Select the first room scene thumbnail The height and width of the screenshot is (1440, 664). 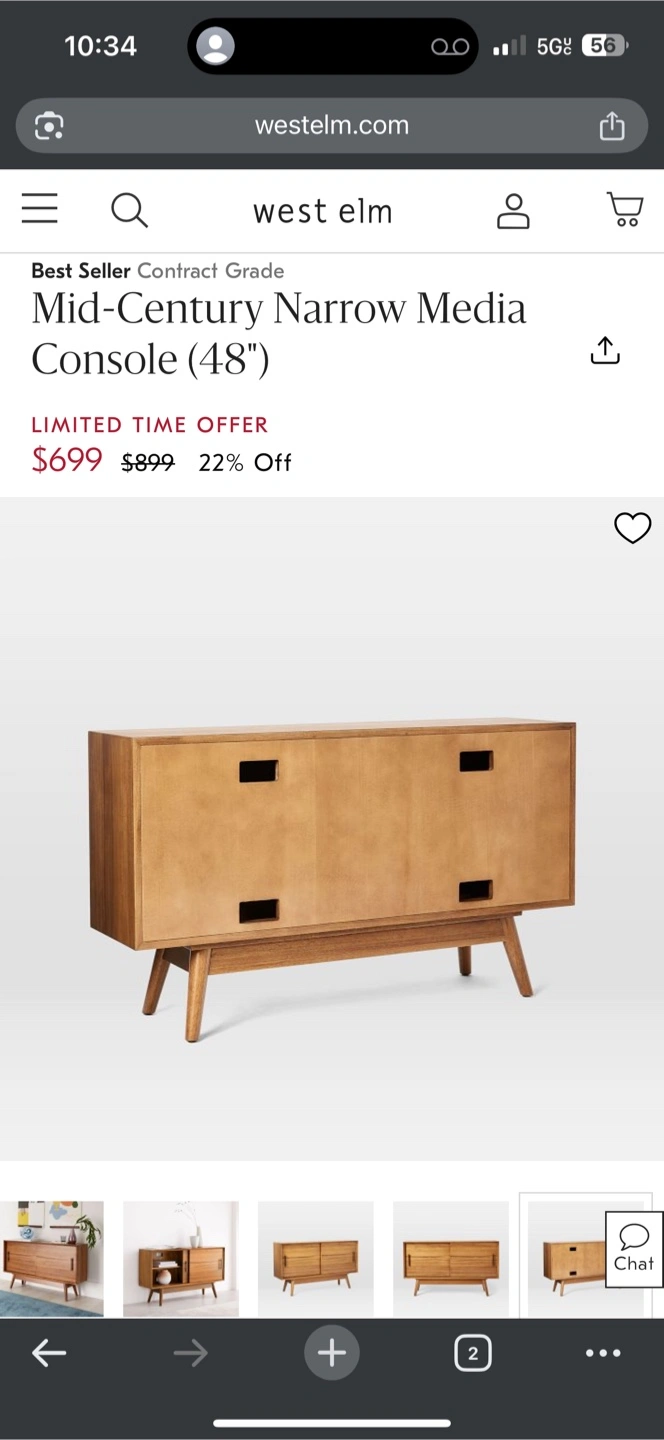click(52, 1259)
